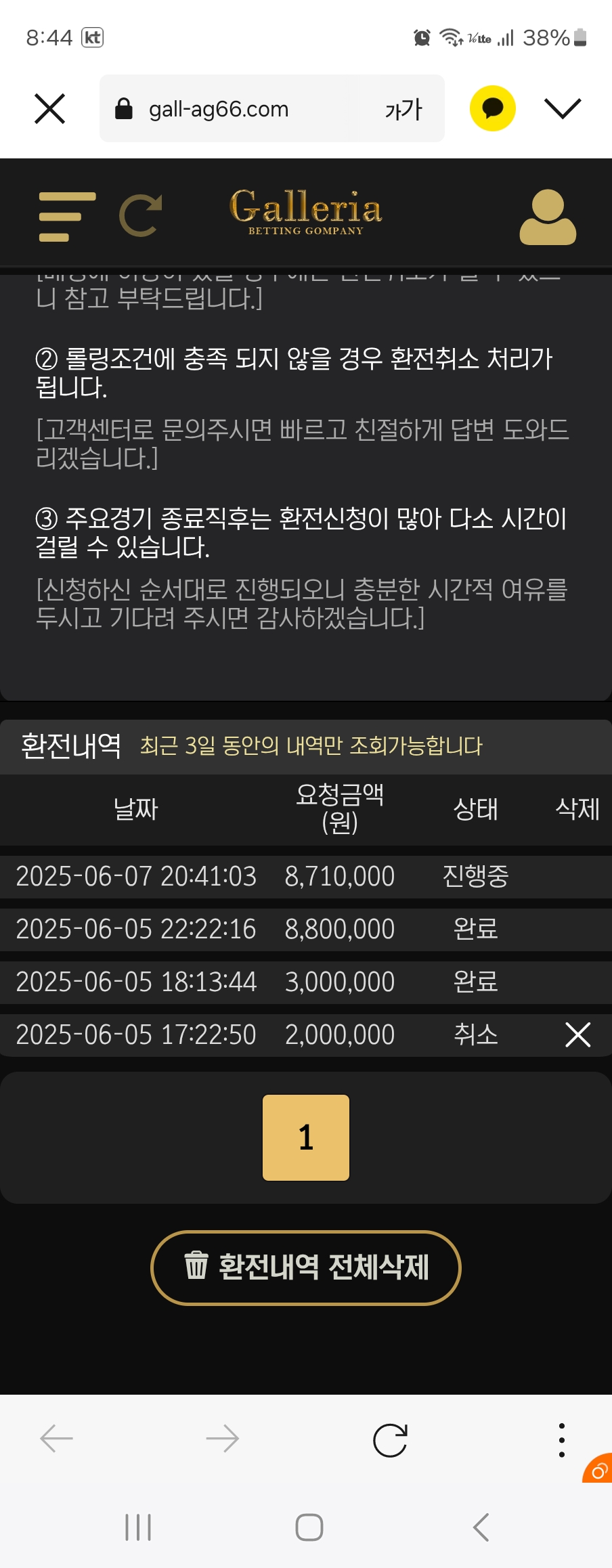
Task: Go forward to the next web page
Action: pyautogui.click(x=223, y=1439)
